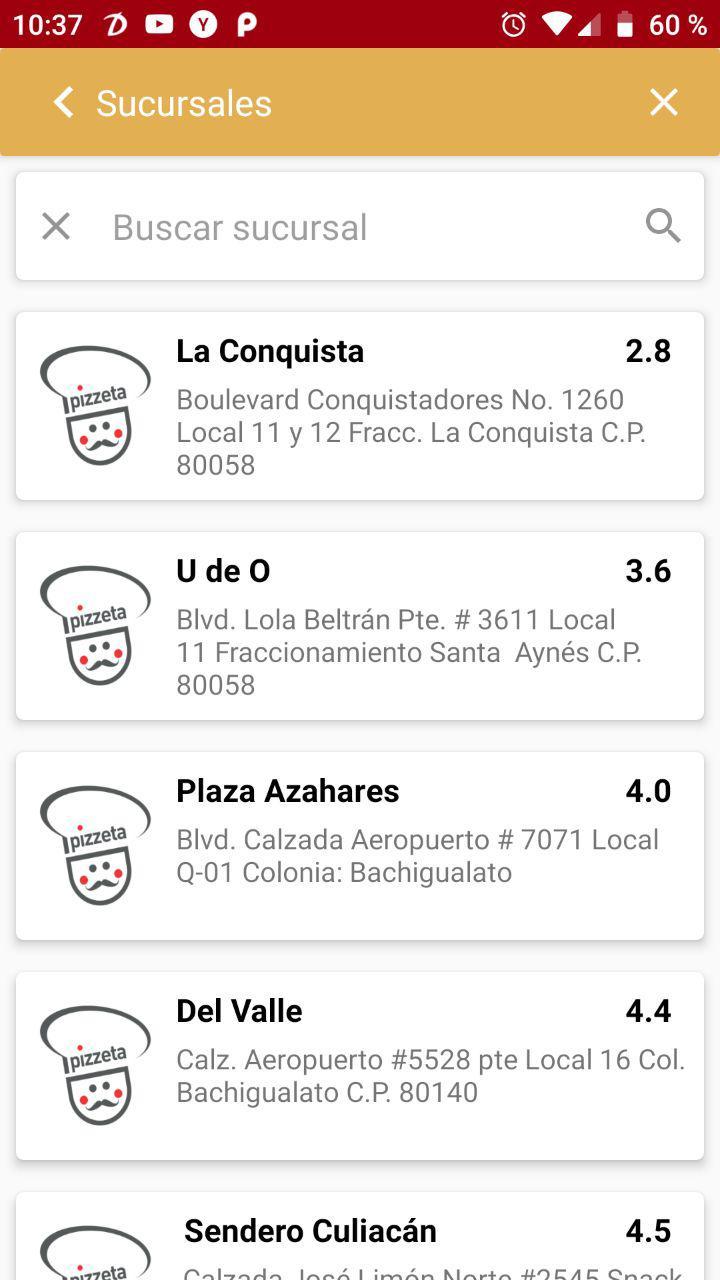The width and height of the screenshot is (720, 1280).
Task: Select the Sendero Culiacán branch
Action: click(x=360, y=1236)
